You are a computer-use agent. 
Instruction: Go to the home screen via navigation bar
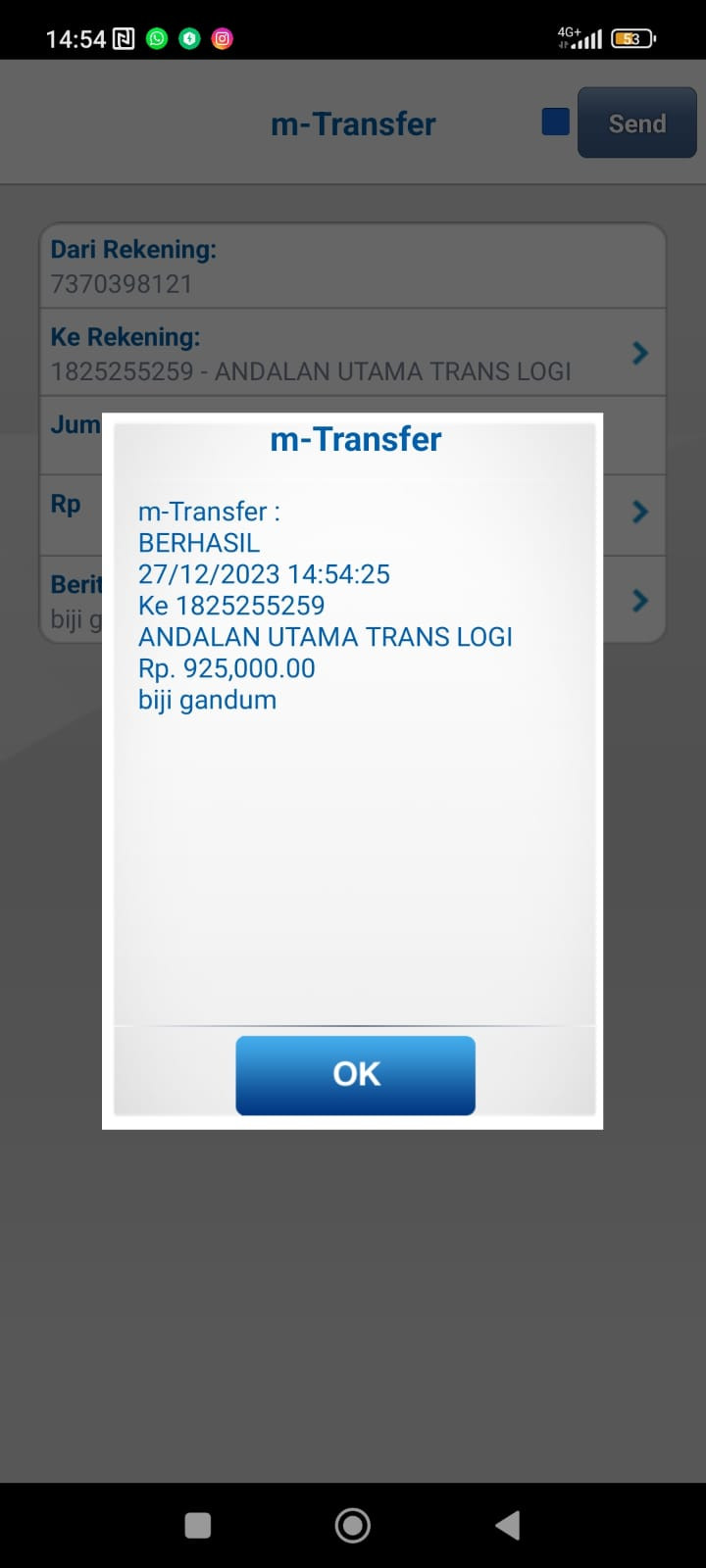point(353,1525)
